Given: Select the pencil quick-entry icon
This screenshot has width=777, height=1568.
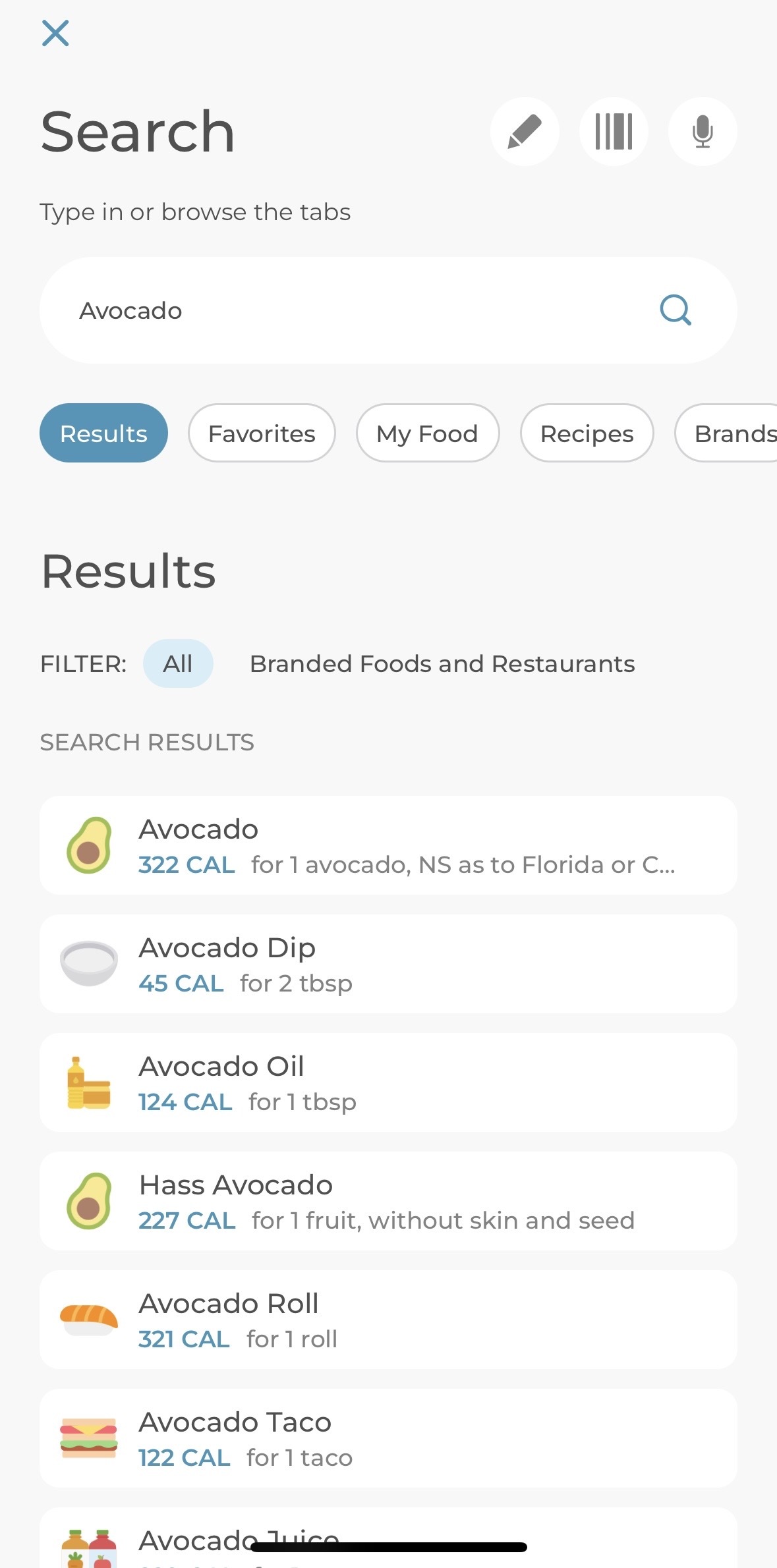Looking at the screenshot, I should click(x=525, y=131).
